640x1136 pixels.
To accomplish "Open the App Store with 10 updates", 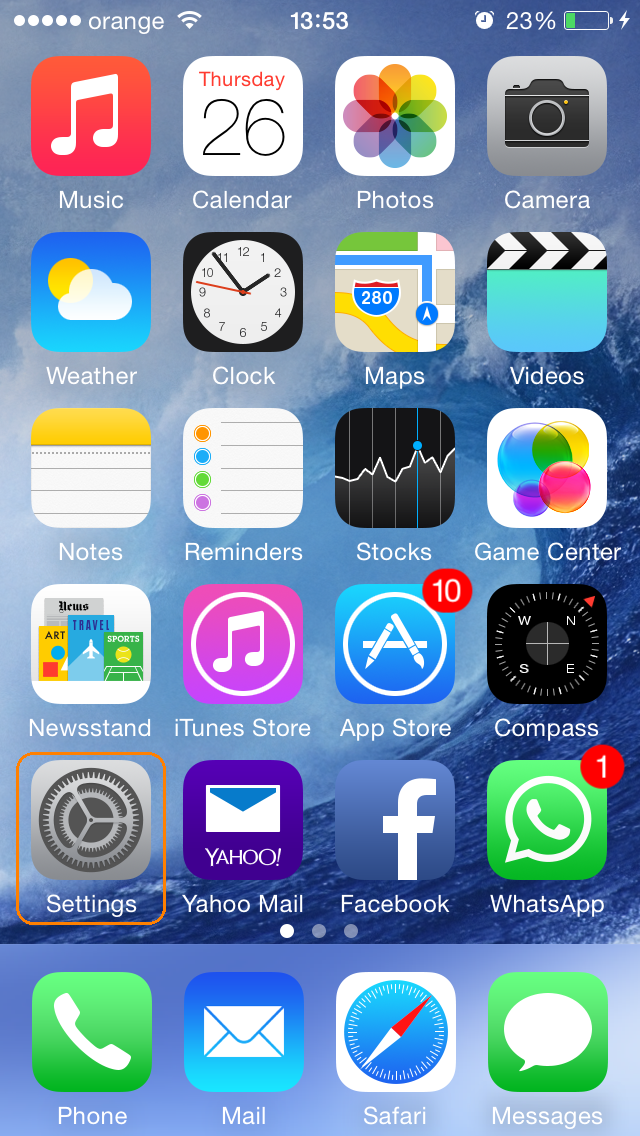I will [395, 644].
